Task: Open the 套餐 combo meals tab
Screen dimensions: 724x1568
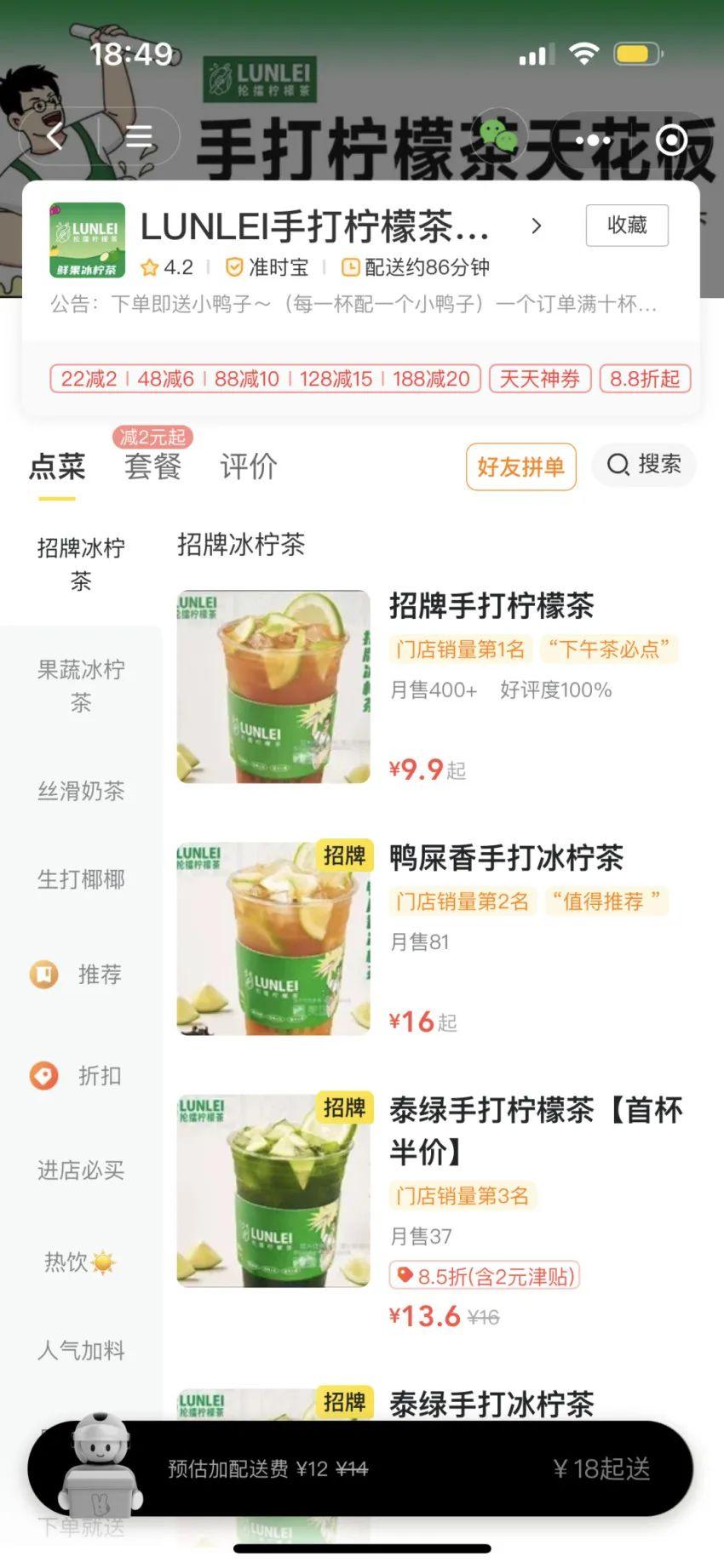Action: (153, 466)
